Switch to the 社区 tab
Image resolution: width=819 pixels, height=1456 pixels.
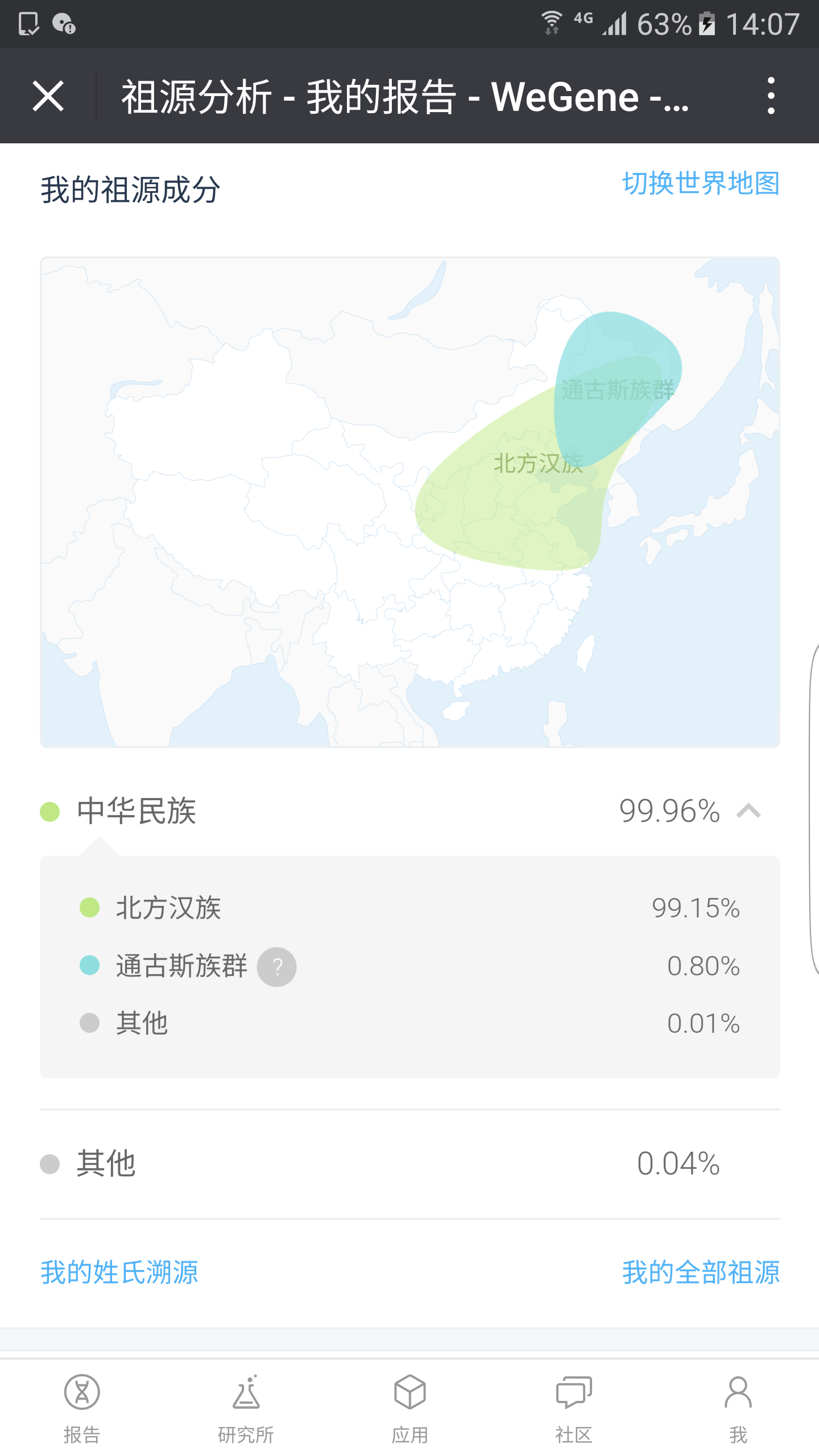coord(573,1409)
